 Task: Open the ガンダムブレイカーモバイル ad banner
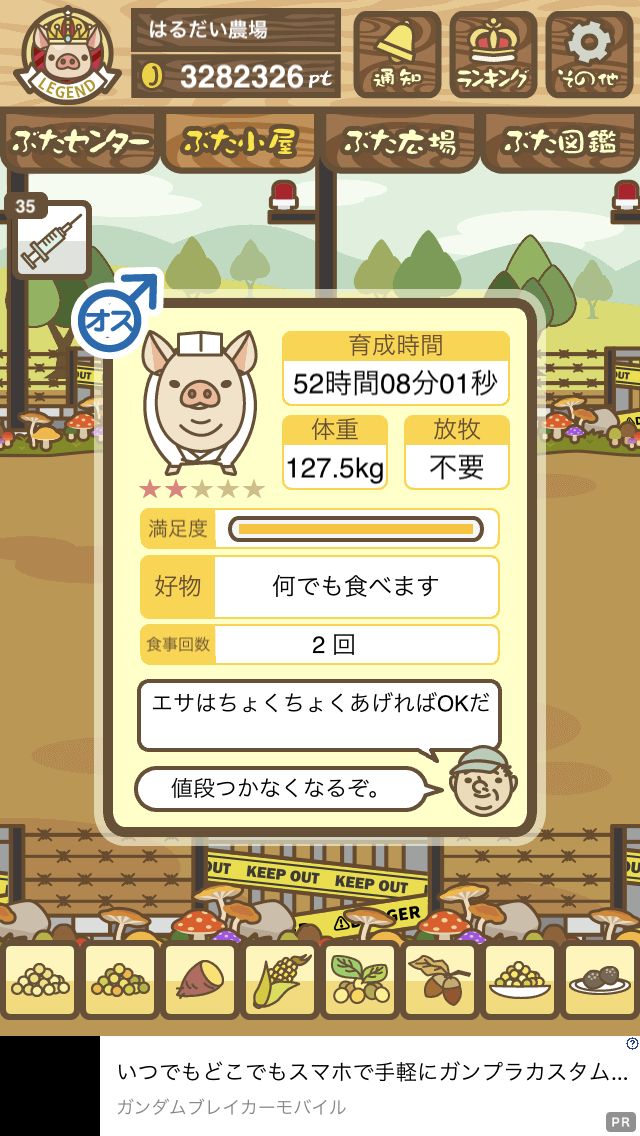[370, 1086]
